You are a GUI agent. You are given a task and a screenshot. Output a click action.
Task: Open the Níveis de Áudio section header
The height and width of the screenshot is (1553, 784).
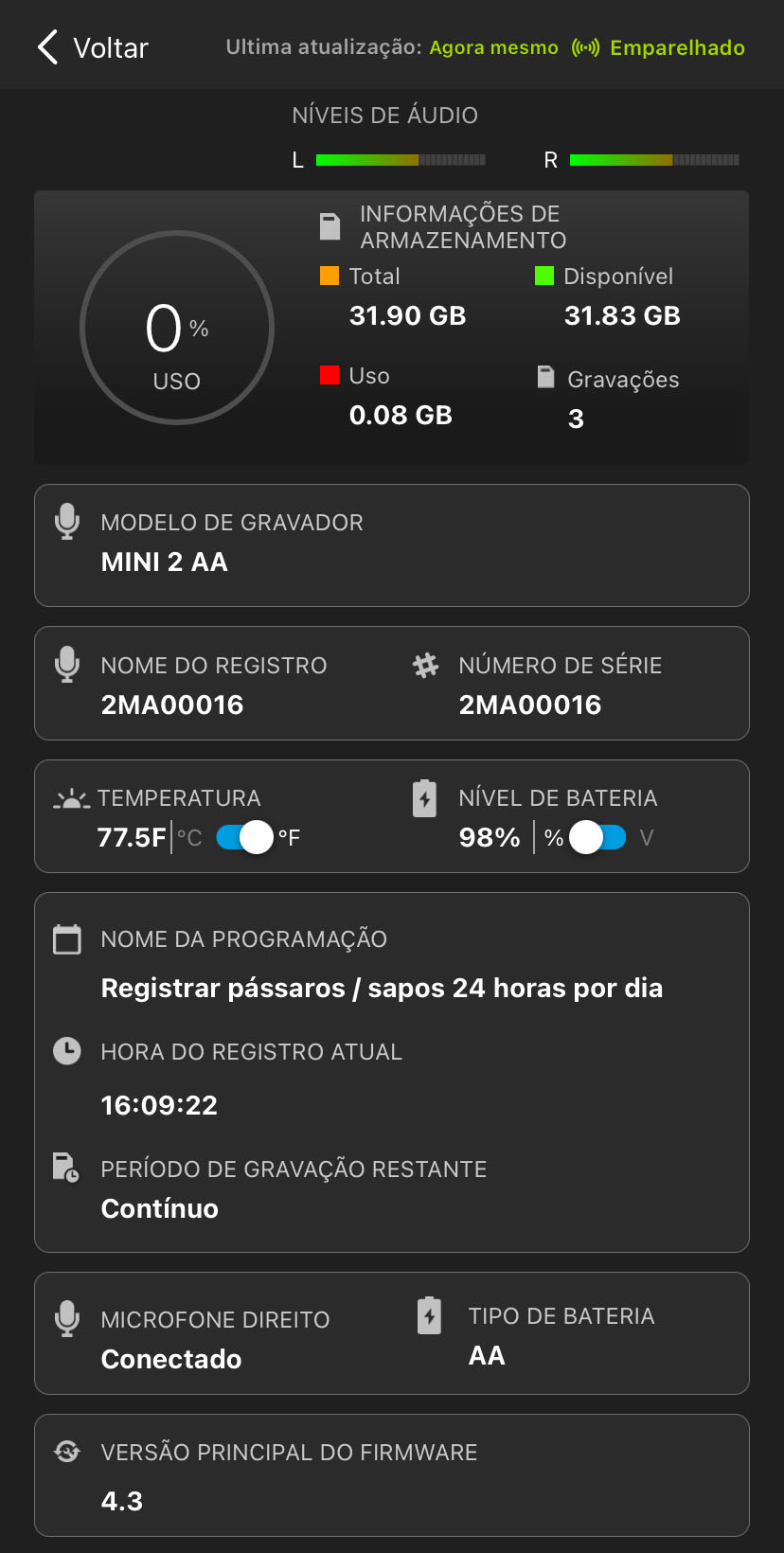pos(384,114)
